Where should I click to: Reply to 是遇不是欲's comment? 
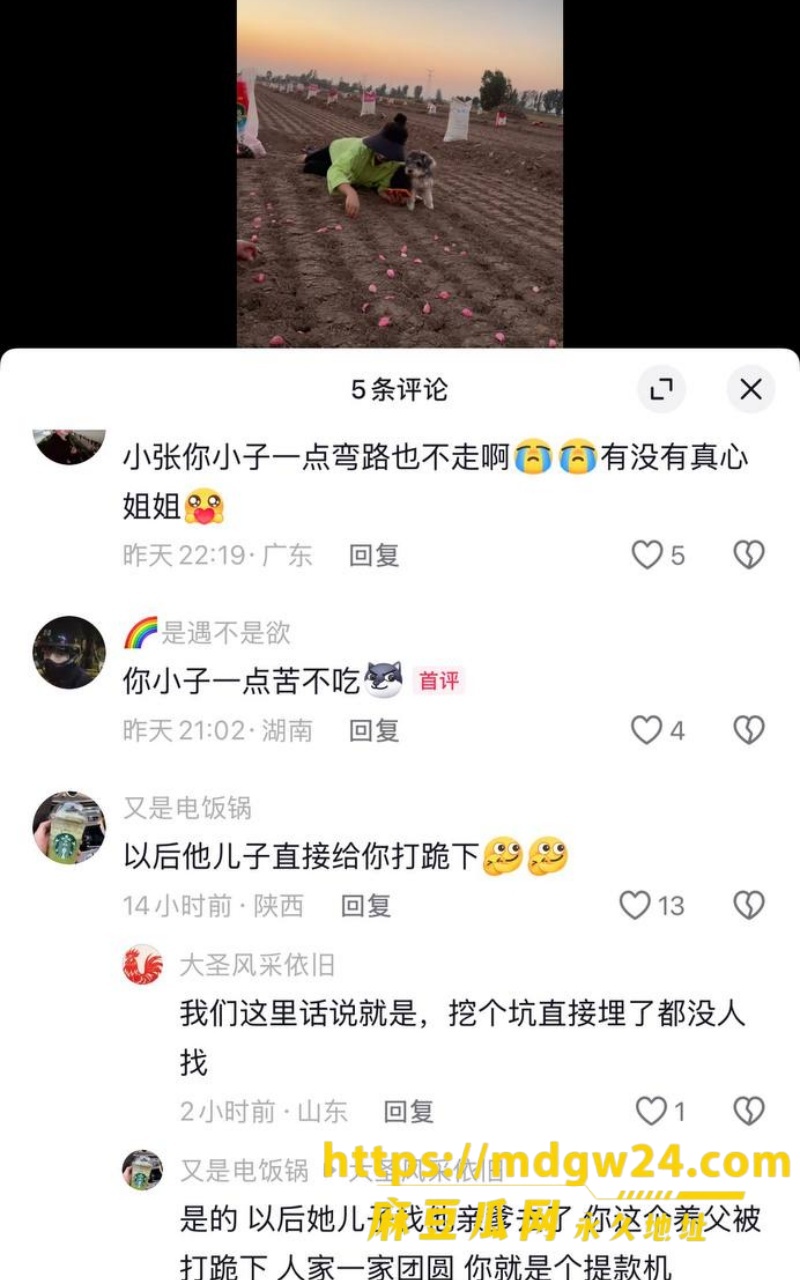374,730
